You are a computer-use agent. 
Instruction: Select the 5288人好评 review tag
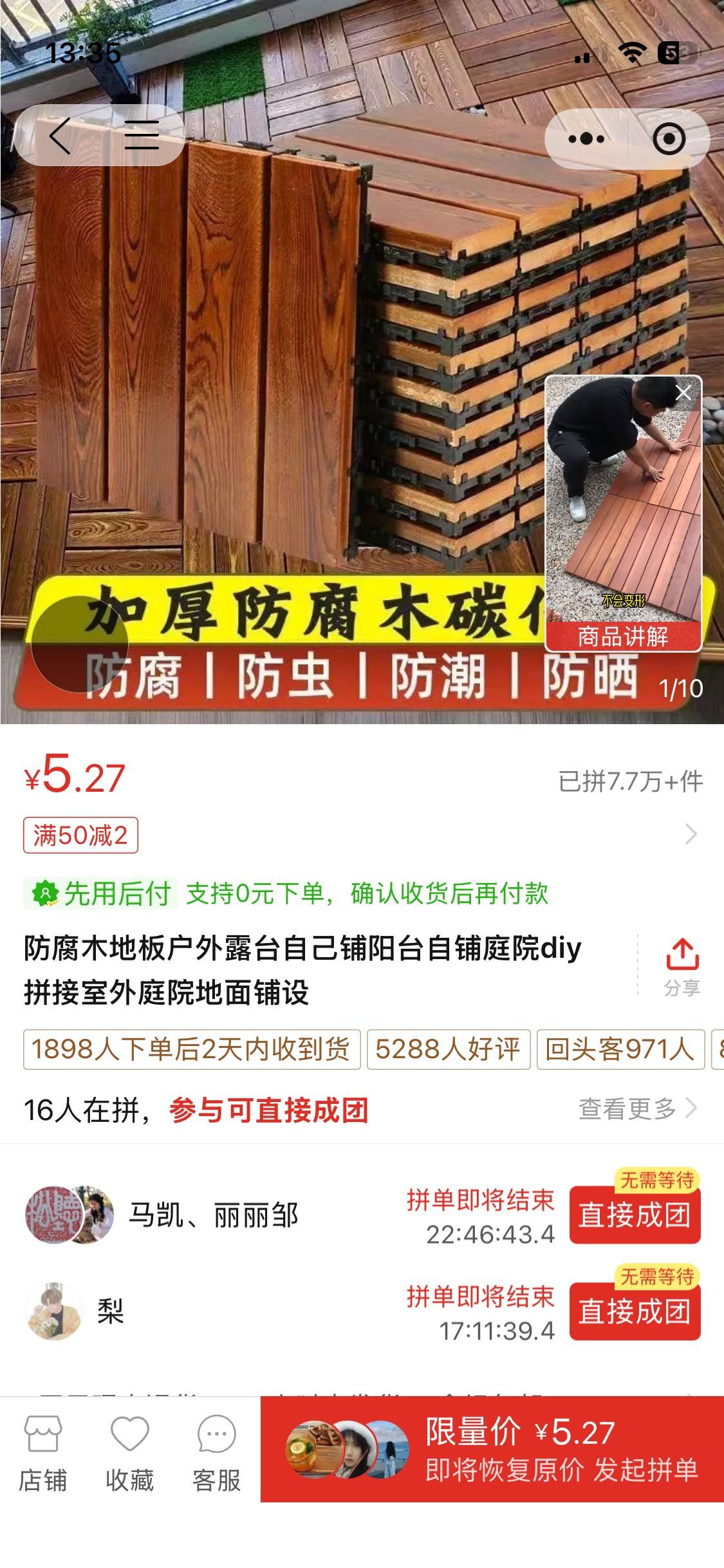tap(448, 1049)
